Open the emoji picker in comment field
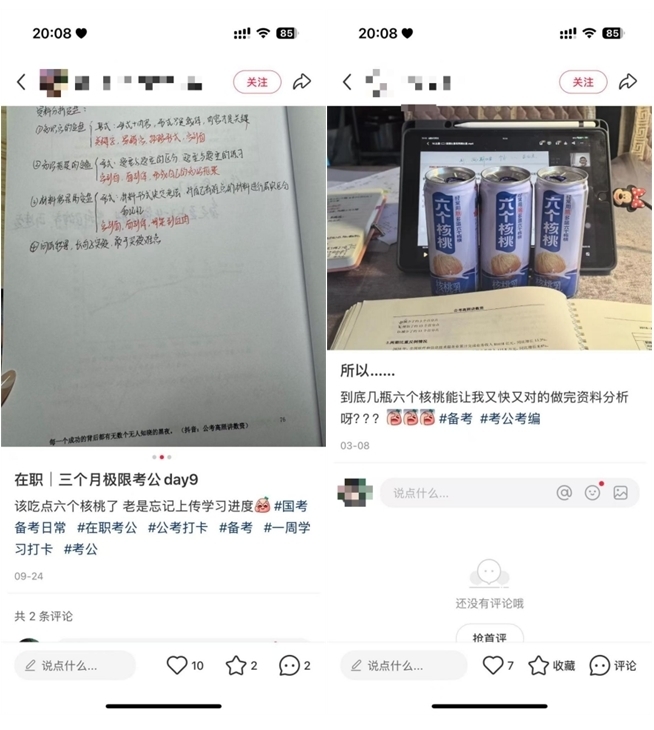Image resolution: width=654 pixels, height=730 pixels. pyautogui.click(x=593, y=493)
